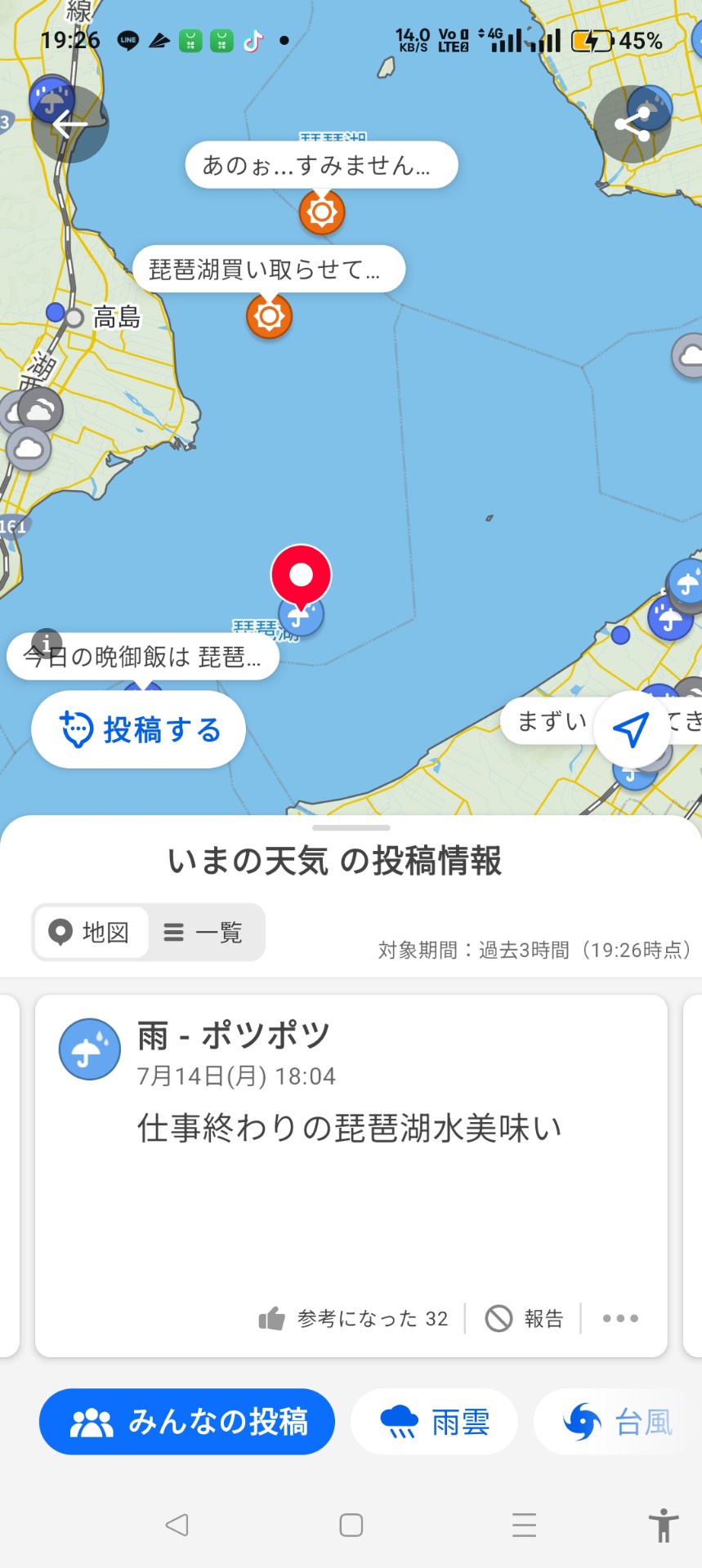Report the post with 報告

(525, 1318)
